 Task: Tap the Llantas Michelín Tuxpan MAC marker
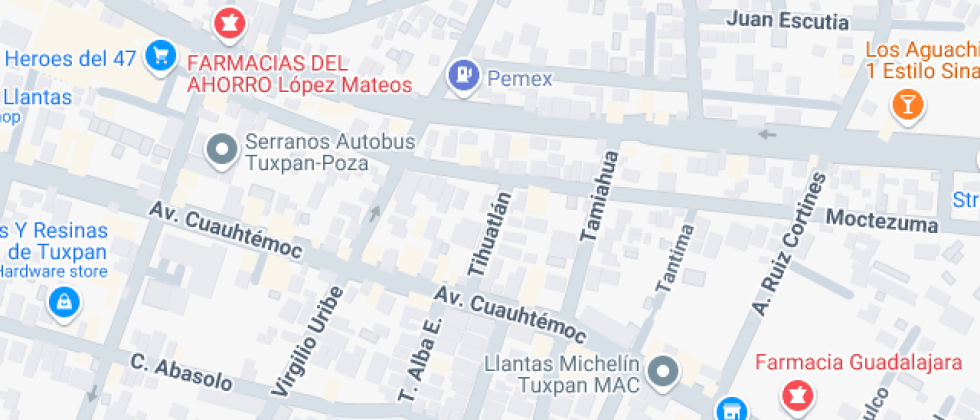(x=664, y=372)
